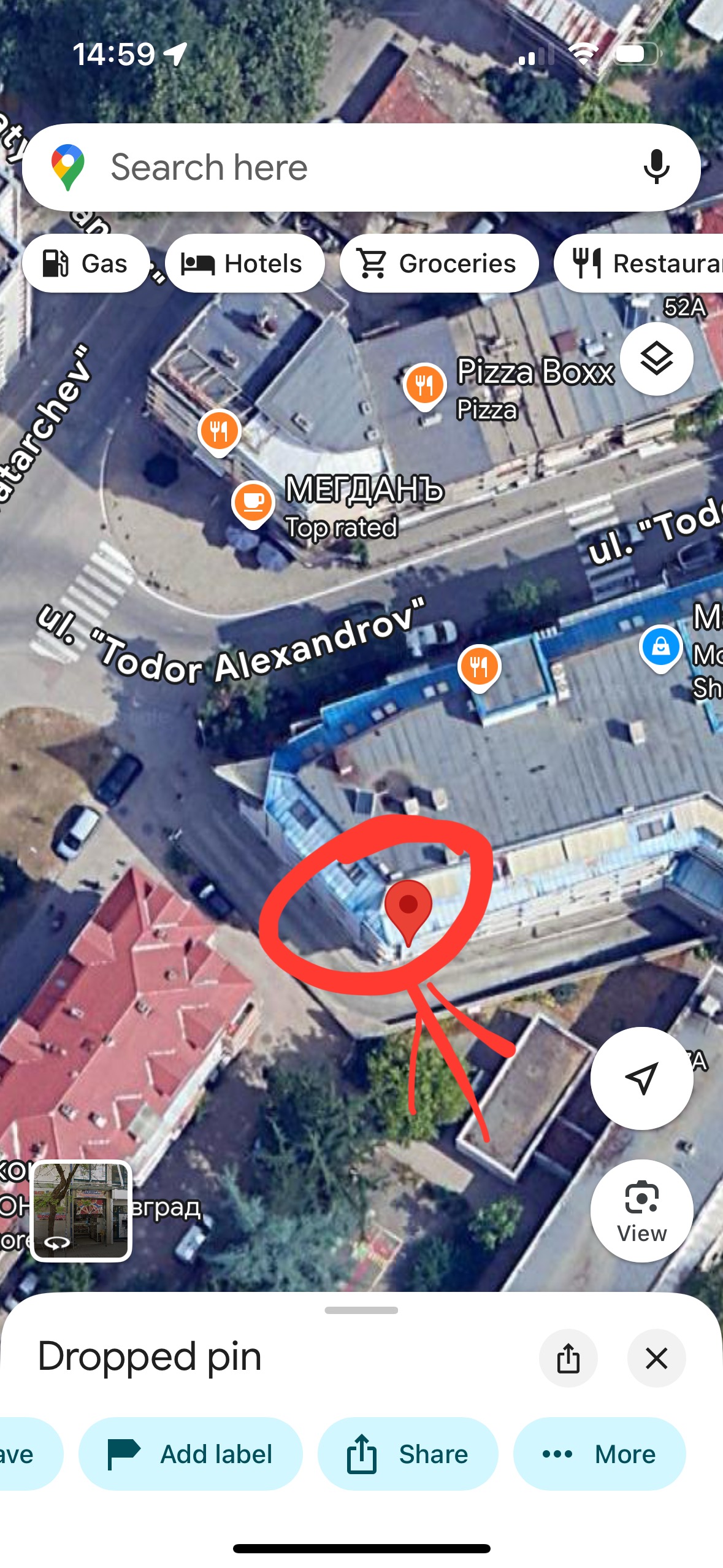The image size is (723, 1568).
Task: Select the Hotels filter chip
Action: (244, 264)
